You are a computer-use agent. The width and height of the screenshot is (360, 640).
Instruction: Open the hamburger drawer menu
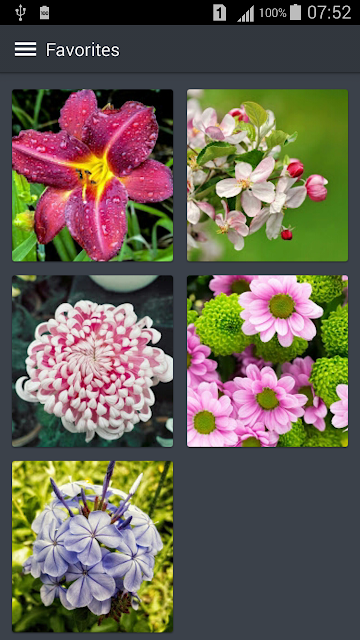click(x=25, y=49)
